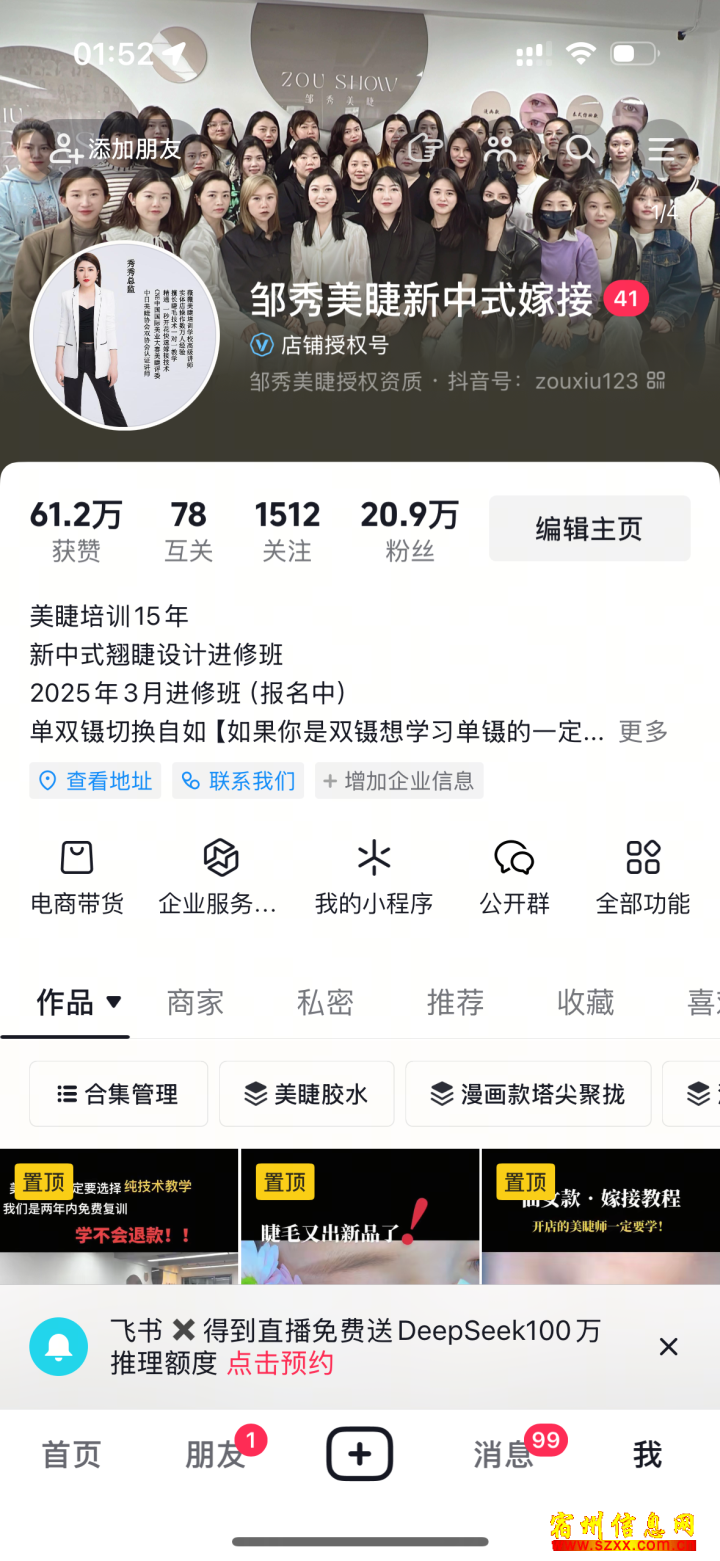
Task: Open 电商带货
Action: coord(77,878)
